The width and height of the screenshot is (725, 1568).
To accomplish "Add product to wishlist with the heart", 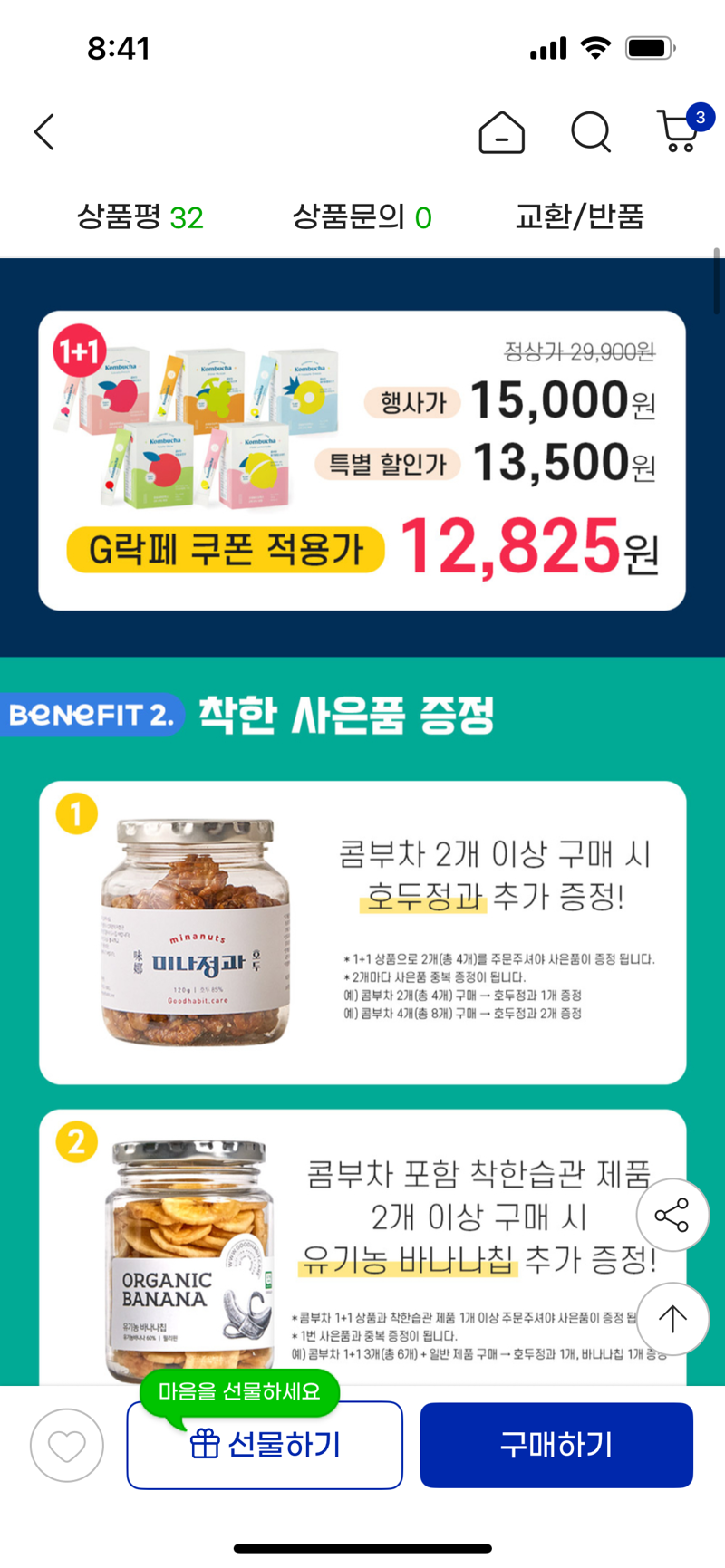I will (67, 1446).
